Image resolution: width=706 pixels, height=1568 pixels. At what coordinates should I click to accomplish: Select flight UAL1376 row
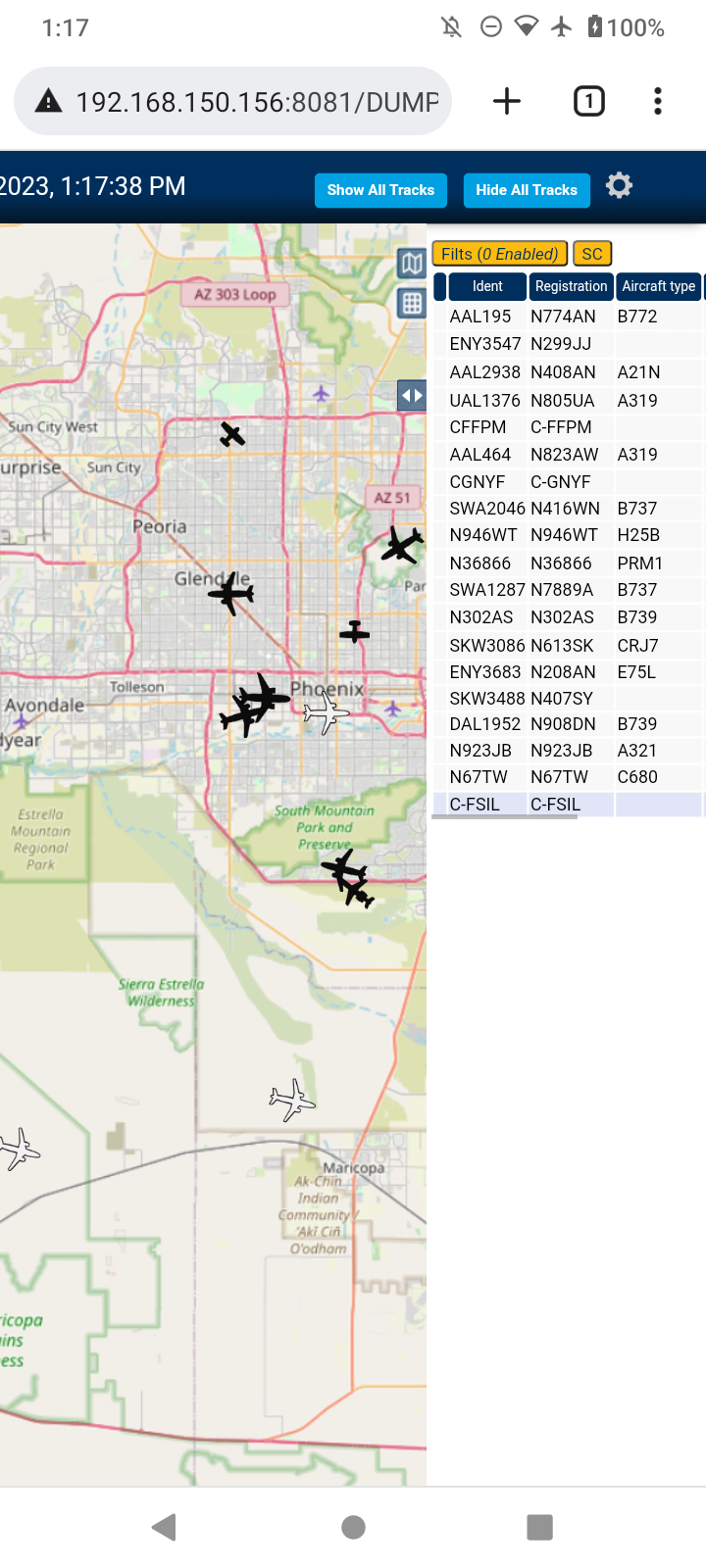[x=568, y=401]
